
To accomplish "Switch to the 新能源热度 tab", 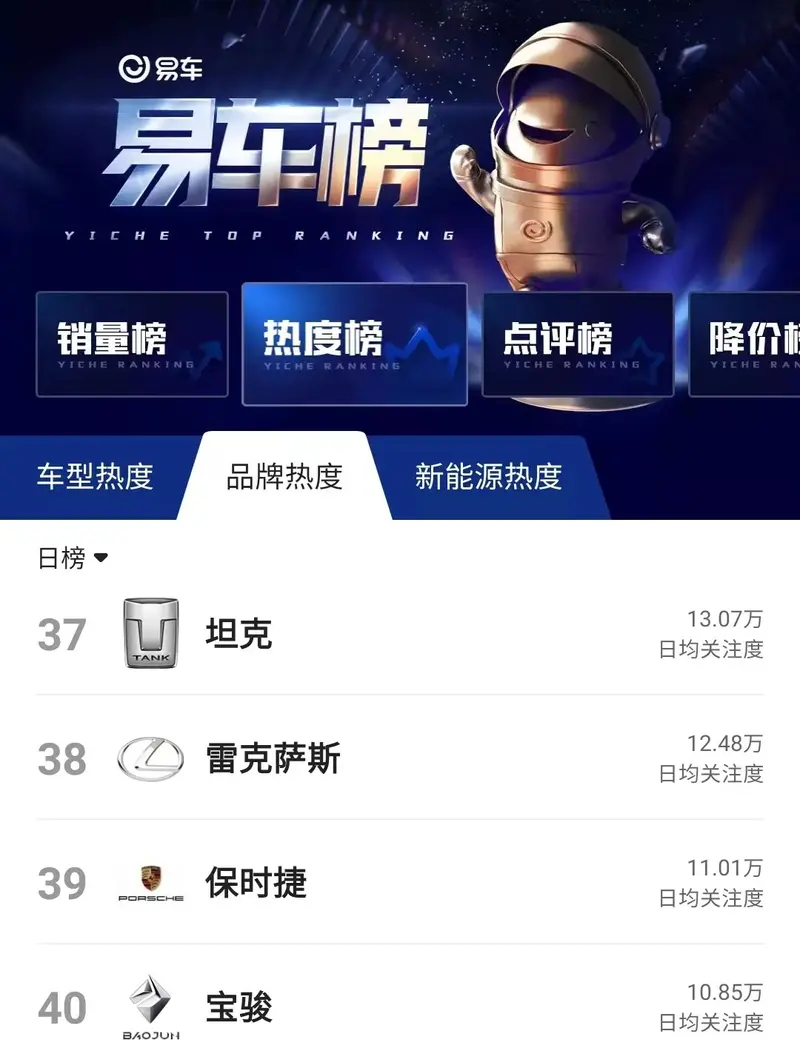I will coord(488,476).
